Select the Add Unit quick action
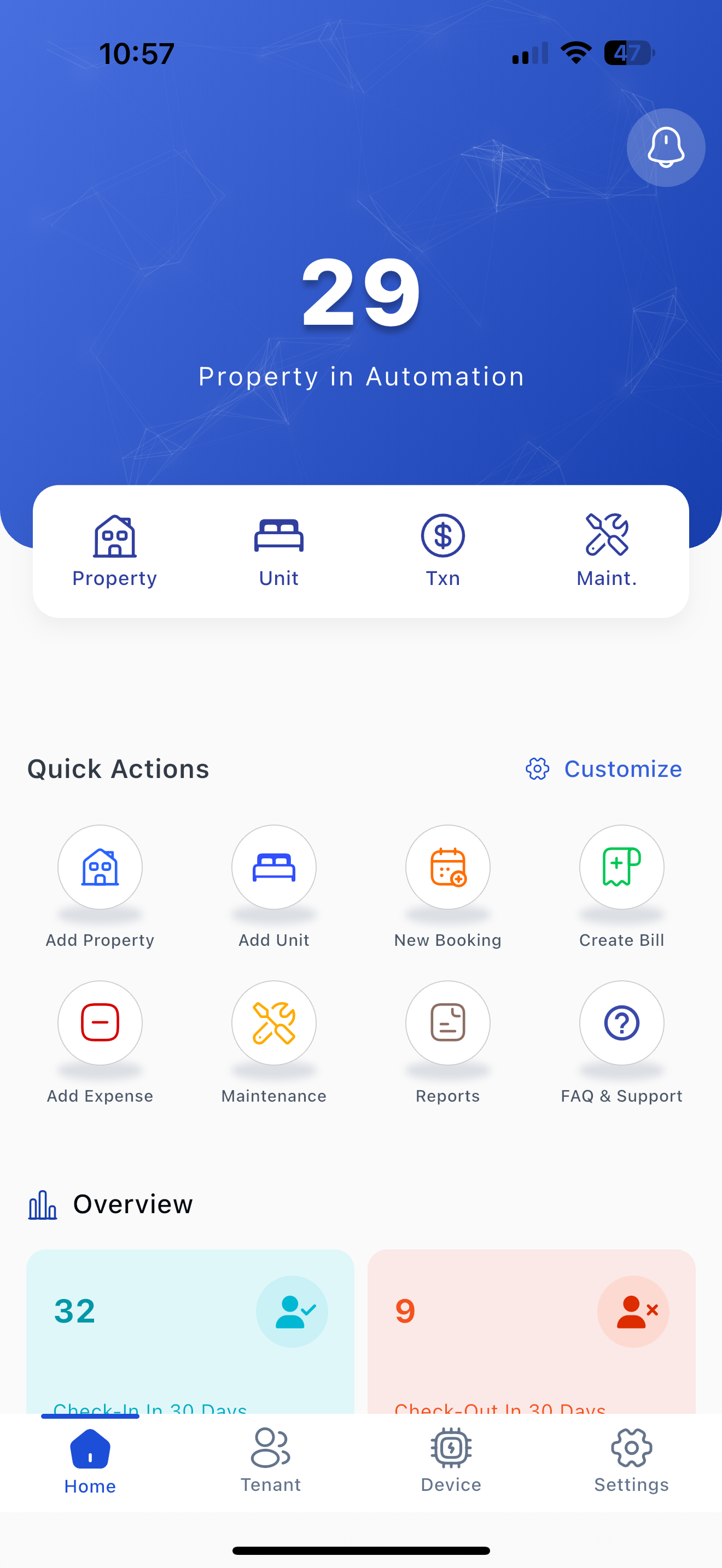This screenshot has height=1568, width=722. click(x=274, y=868)
